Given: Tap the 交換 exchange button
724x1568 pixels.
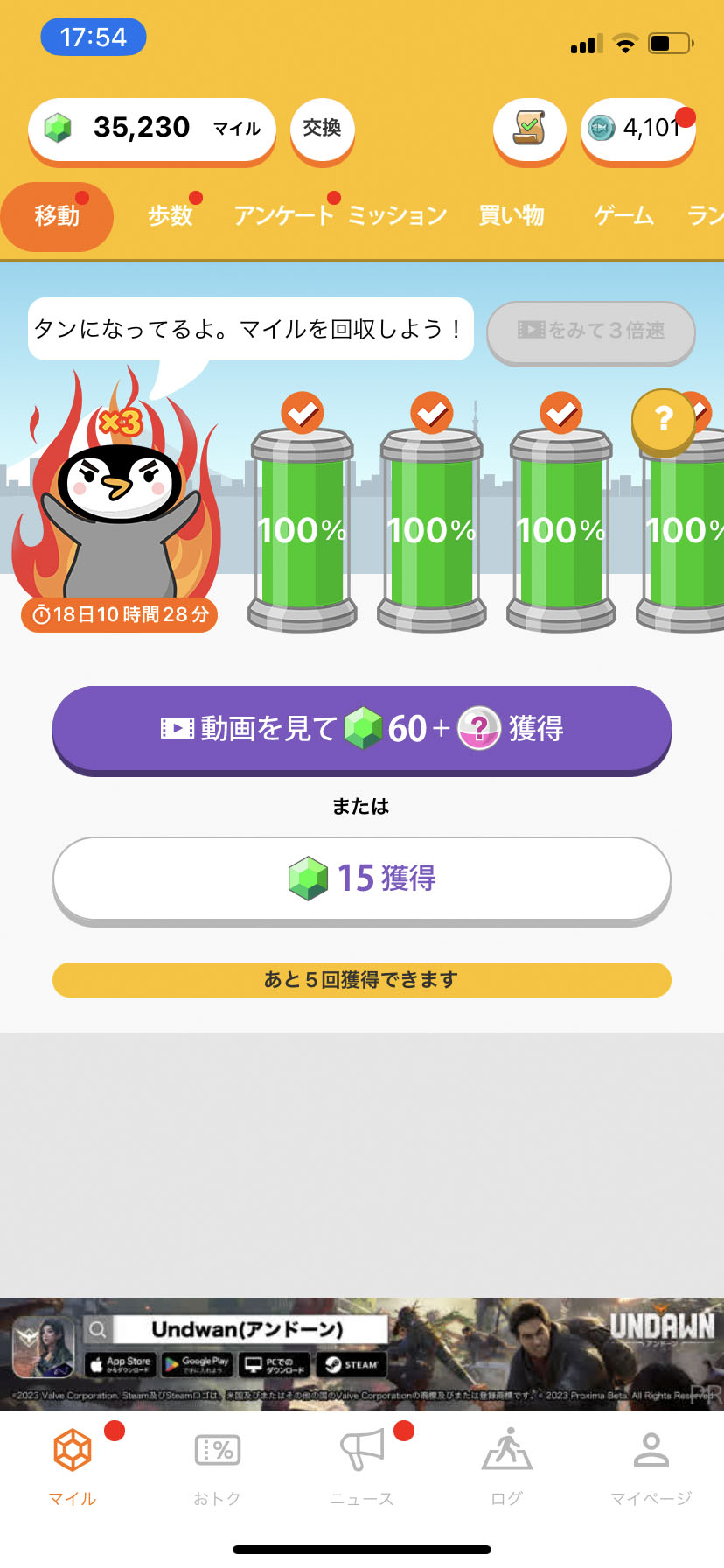Looking at the screenshot, I should click(322, 129).
